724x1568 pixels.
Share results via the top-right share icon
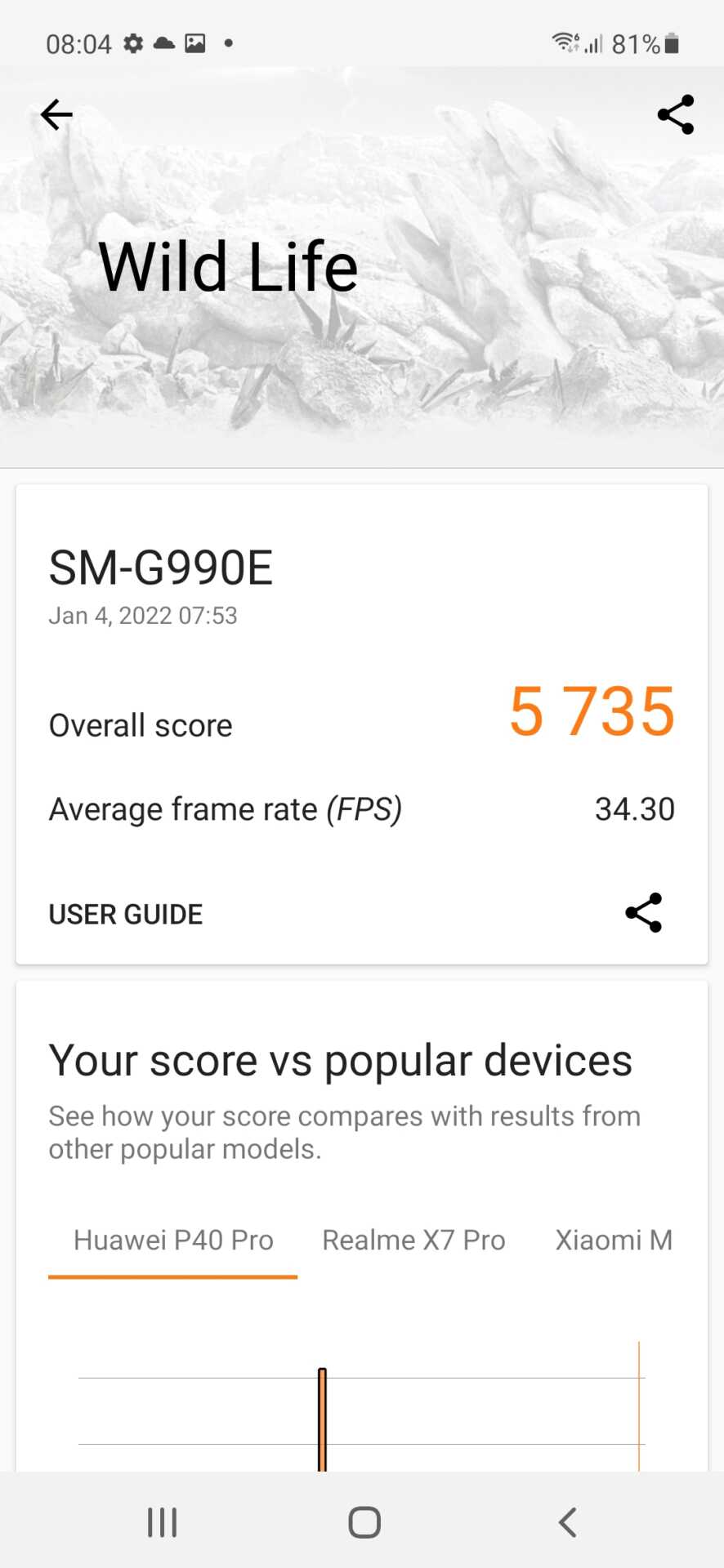676,114
